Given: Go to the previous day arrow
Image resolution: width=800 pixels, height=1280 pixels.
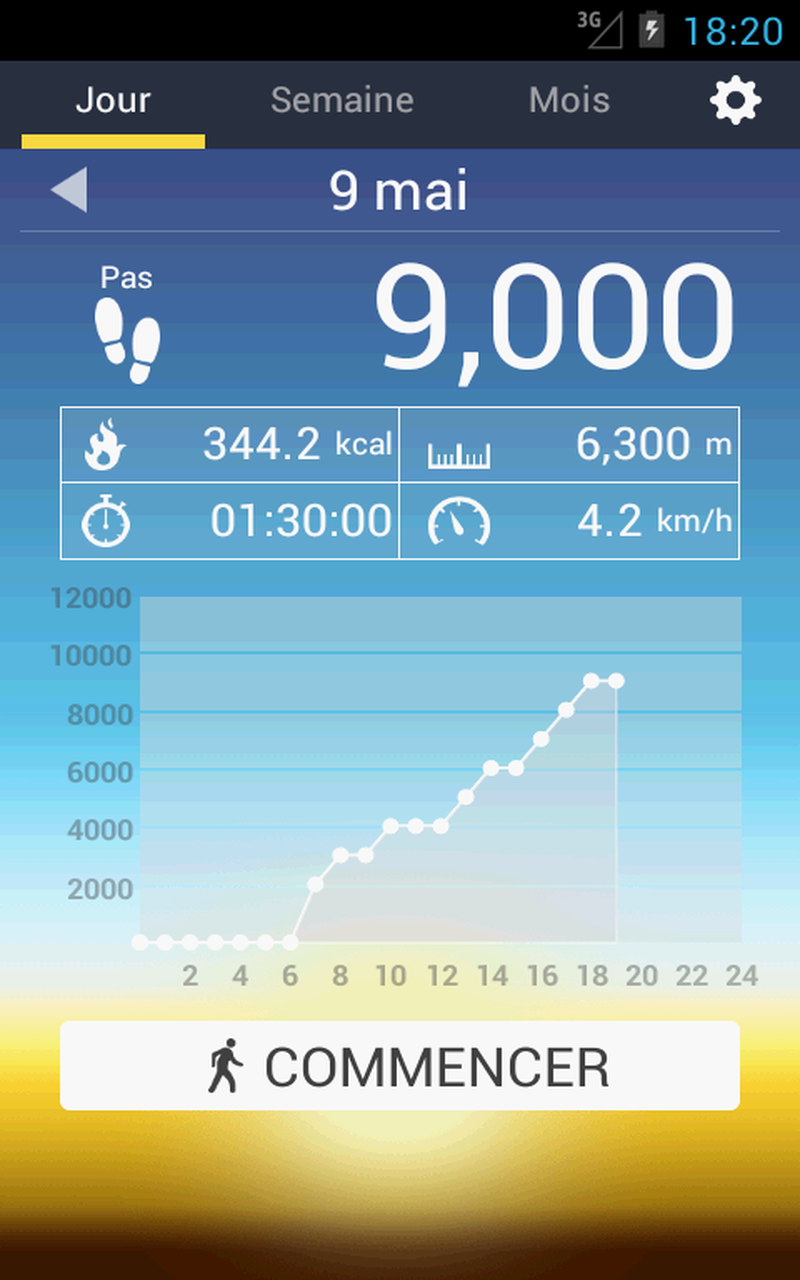Looking at the screenshot, I should tap(70, 190).
